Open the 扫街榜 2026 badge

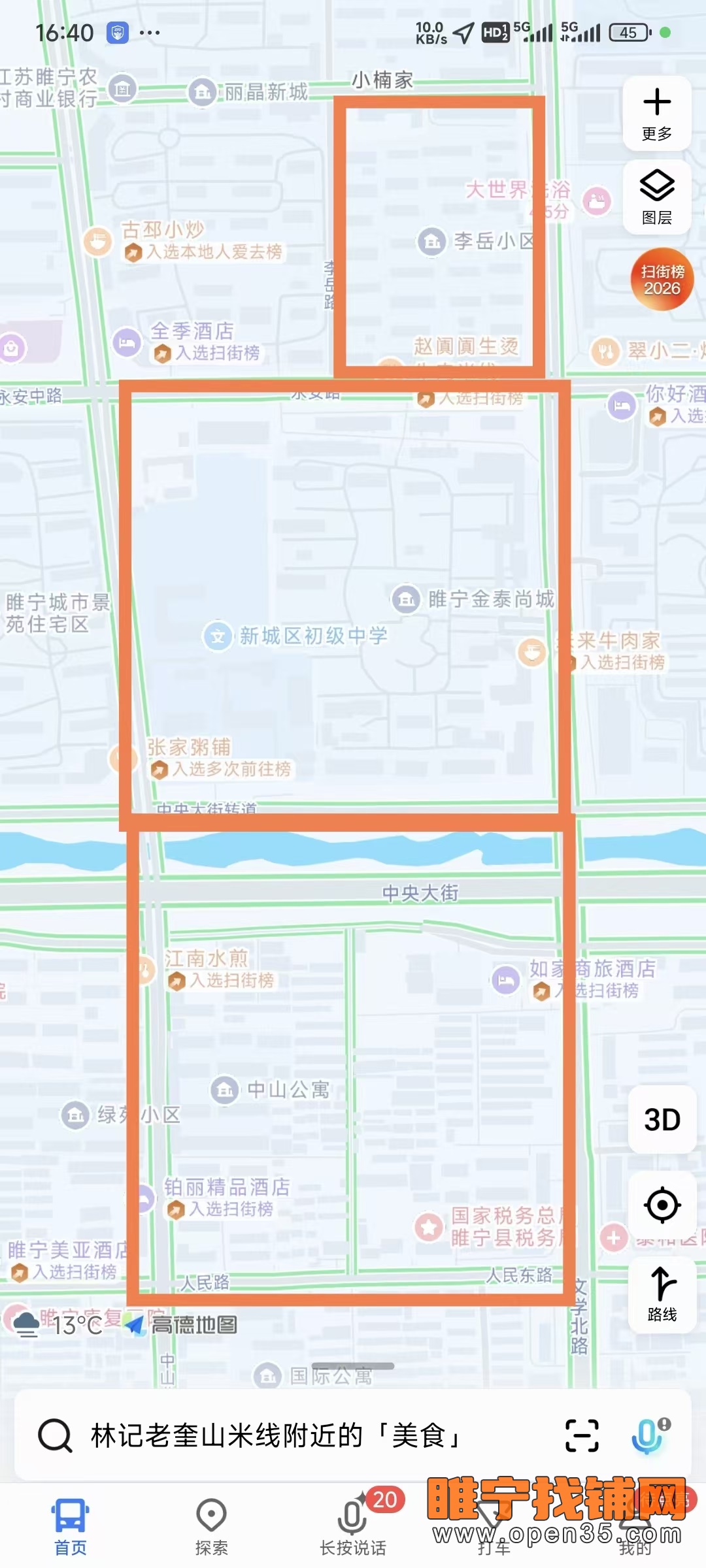(662, 279)
